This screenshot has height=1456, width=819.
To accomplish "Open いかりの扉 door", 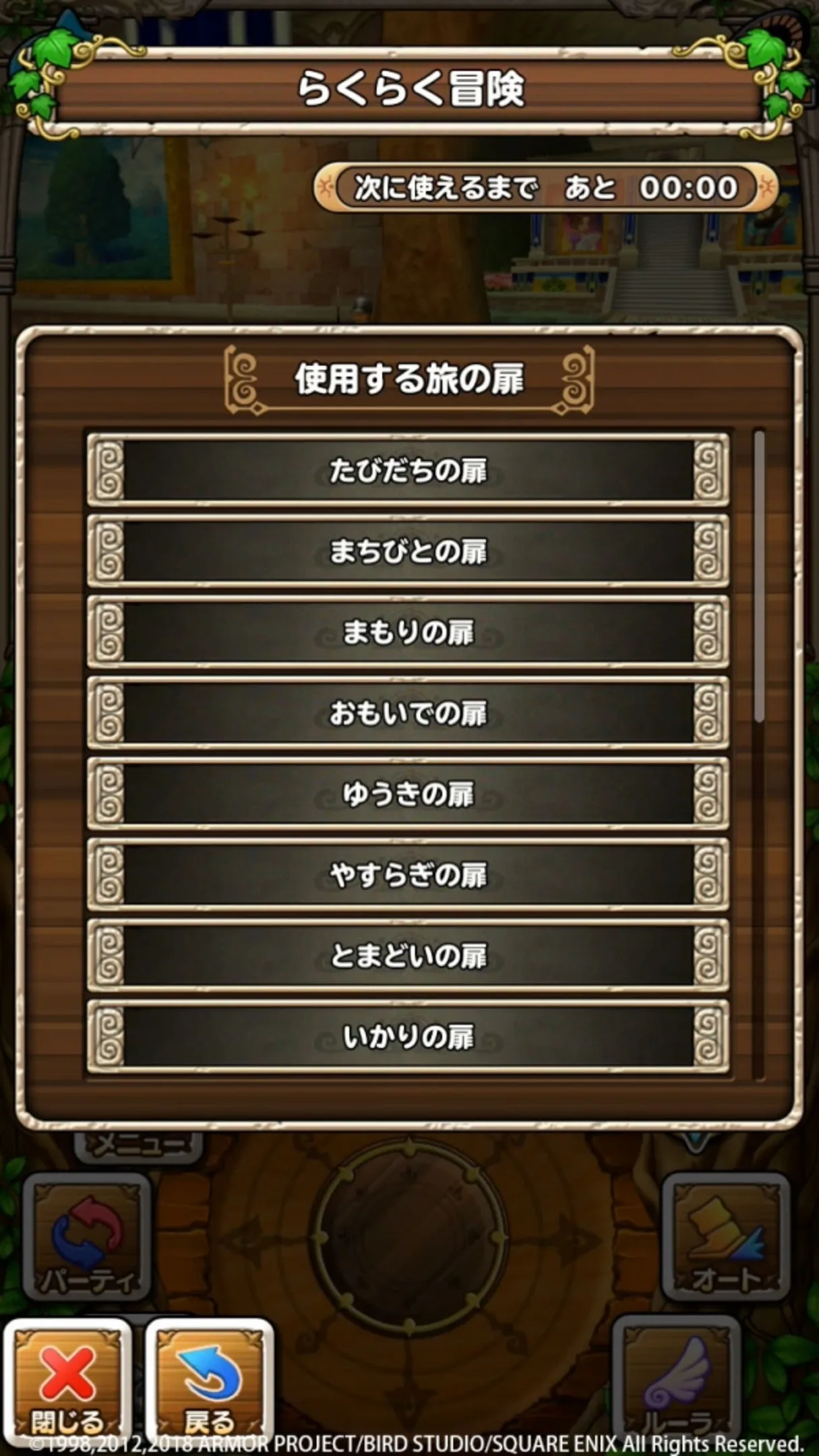I will [x=408, y=1037].
